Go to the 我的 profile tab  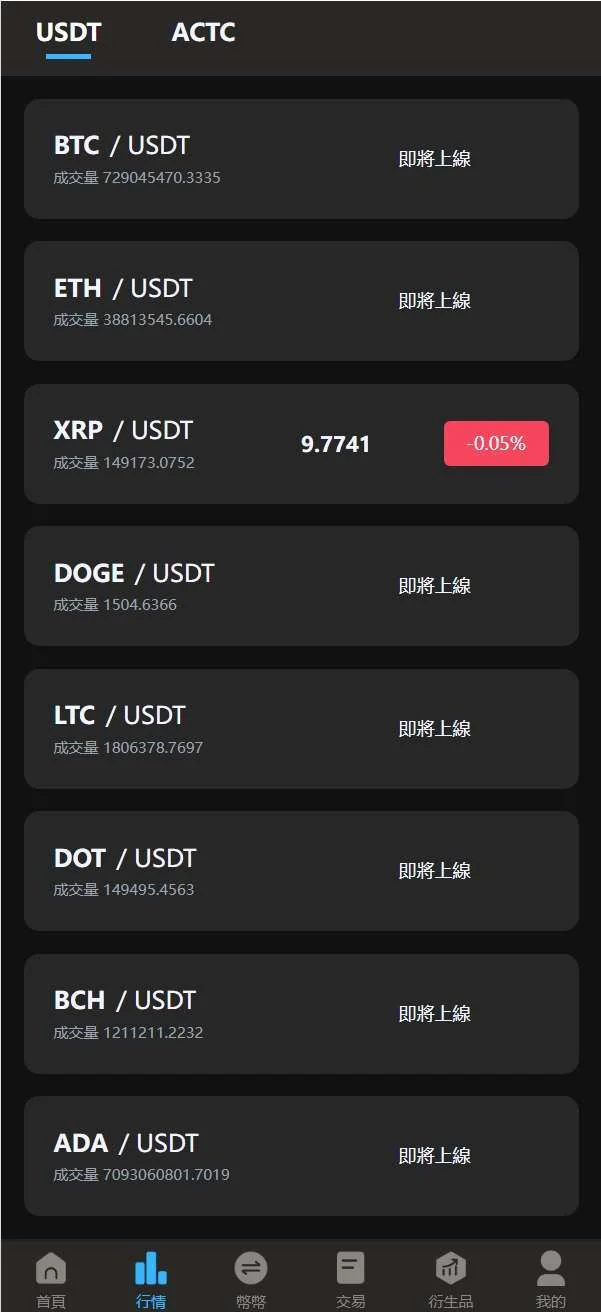[551, 1279]
